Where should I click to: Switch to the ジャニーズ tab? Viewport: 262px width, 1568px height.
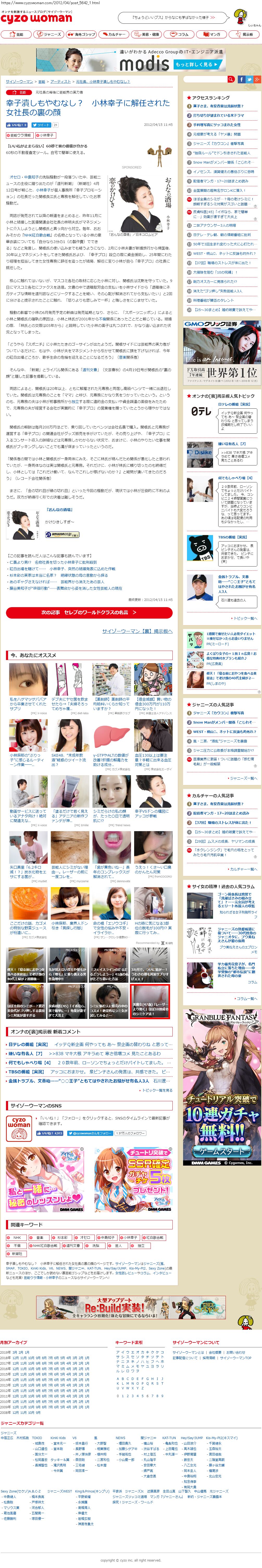(50, 34)
